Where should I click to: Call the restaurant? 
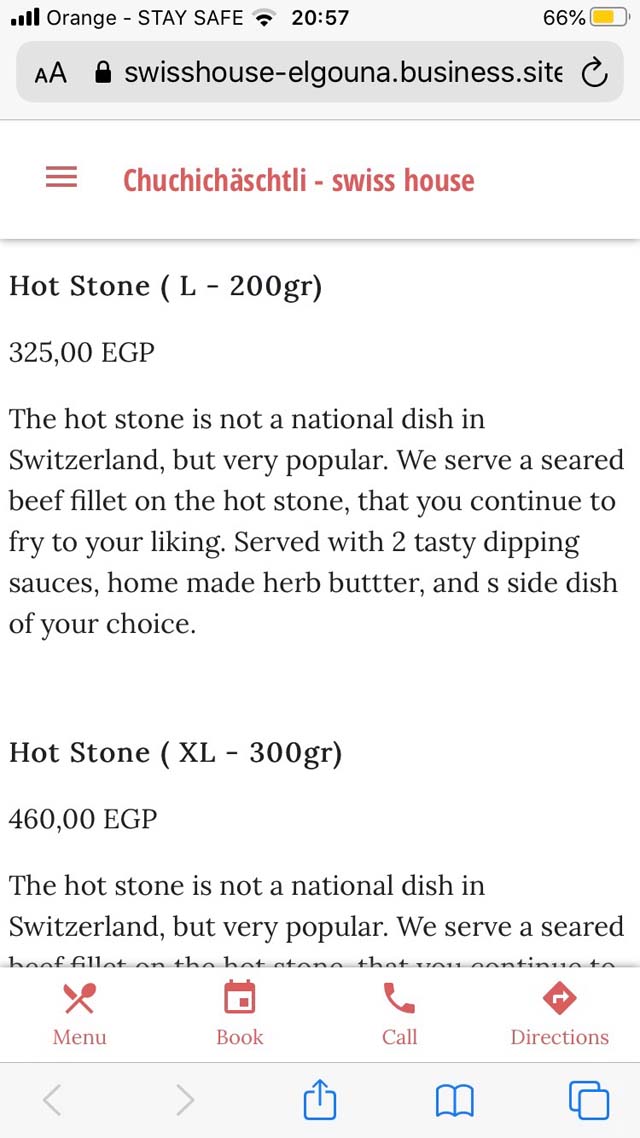point(399,1014)
